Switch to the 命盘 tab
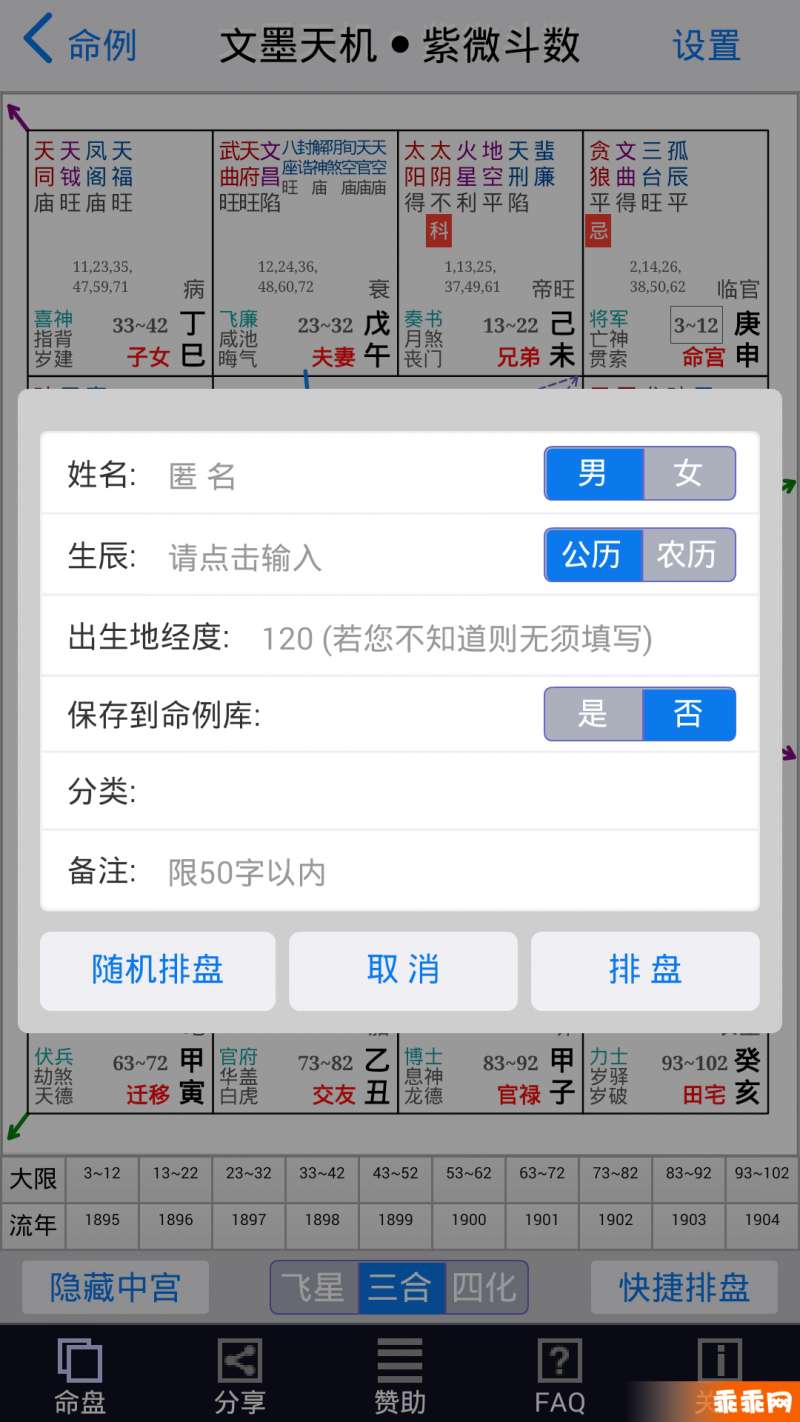 coord(80,1376)
